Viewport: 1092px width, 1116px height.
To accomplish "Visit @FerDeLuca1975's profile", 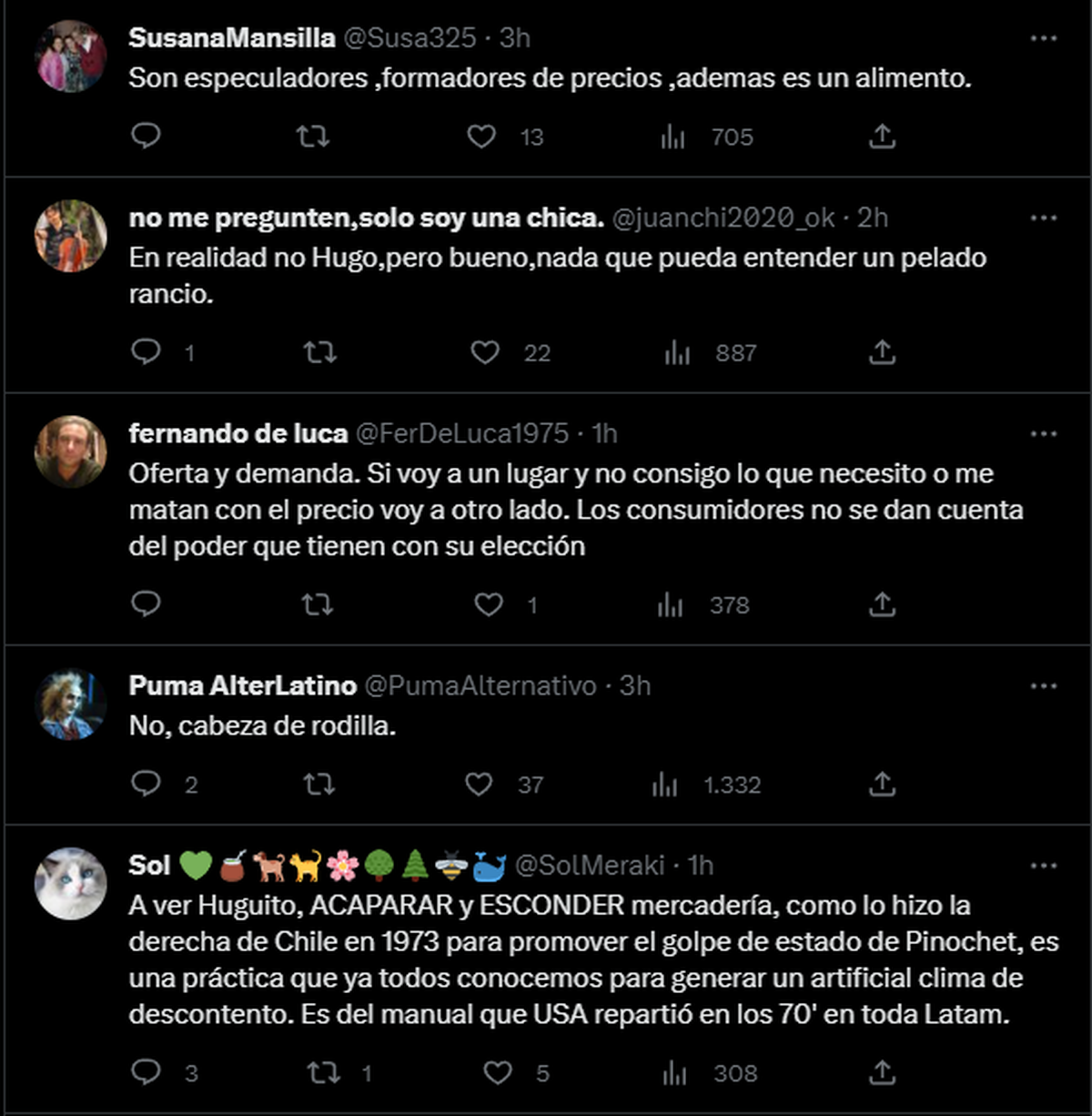I will coord(455,434).
